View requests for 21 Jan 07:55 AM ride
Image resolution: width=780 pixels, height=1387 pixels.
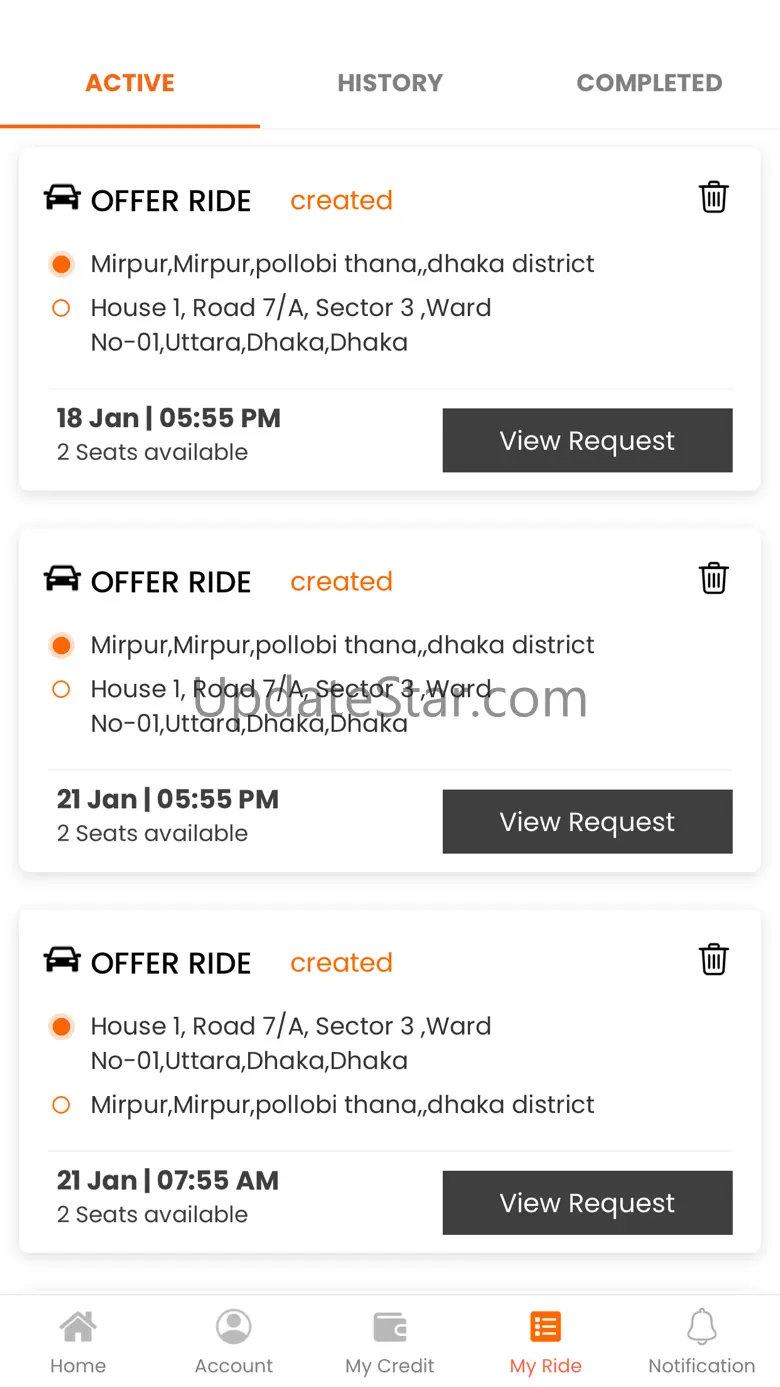click(x=587, y=1202)
